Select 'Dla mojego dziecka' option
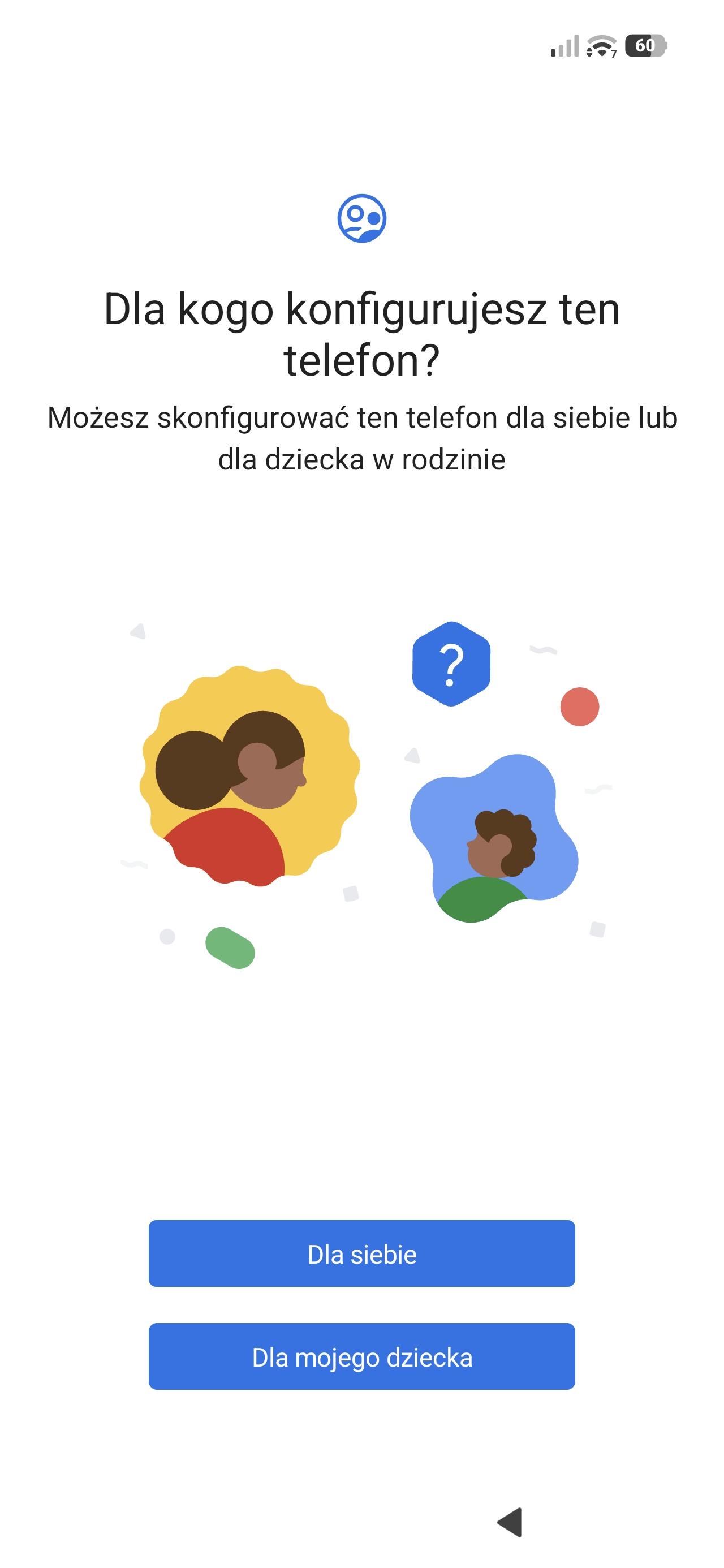This screenshot has width=724, height=1568. pyautogui.click(x=361, y=1357)
